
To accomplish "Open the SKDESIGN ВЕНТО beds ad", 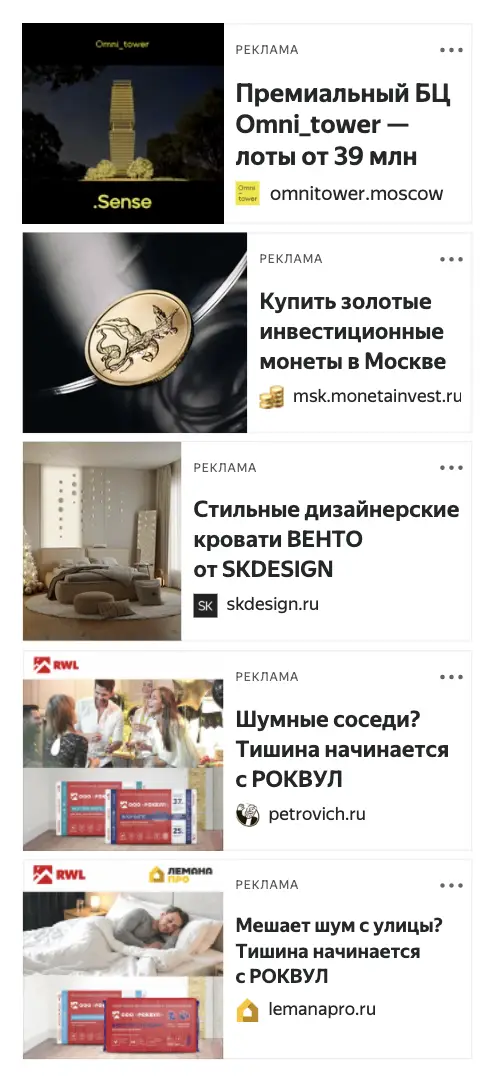I will [326, 540].
